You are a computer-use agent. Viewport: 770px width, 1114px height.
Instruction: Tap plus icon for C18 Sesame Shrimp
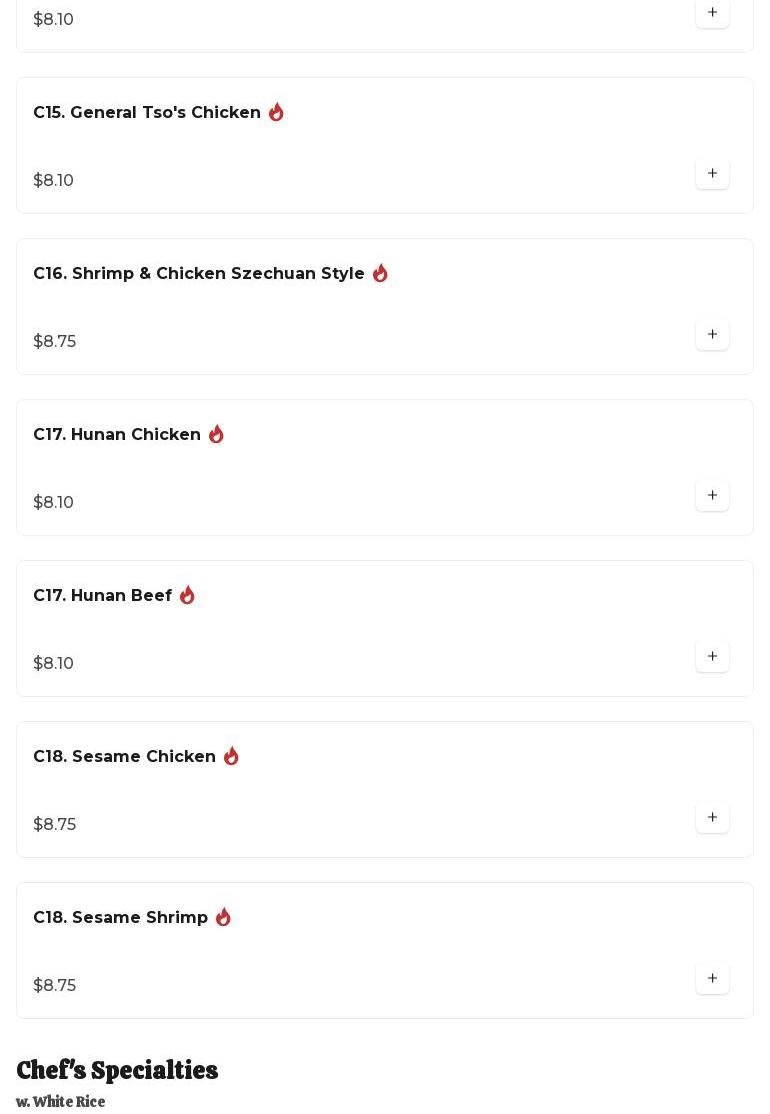tap(712, 979)
